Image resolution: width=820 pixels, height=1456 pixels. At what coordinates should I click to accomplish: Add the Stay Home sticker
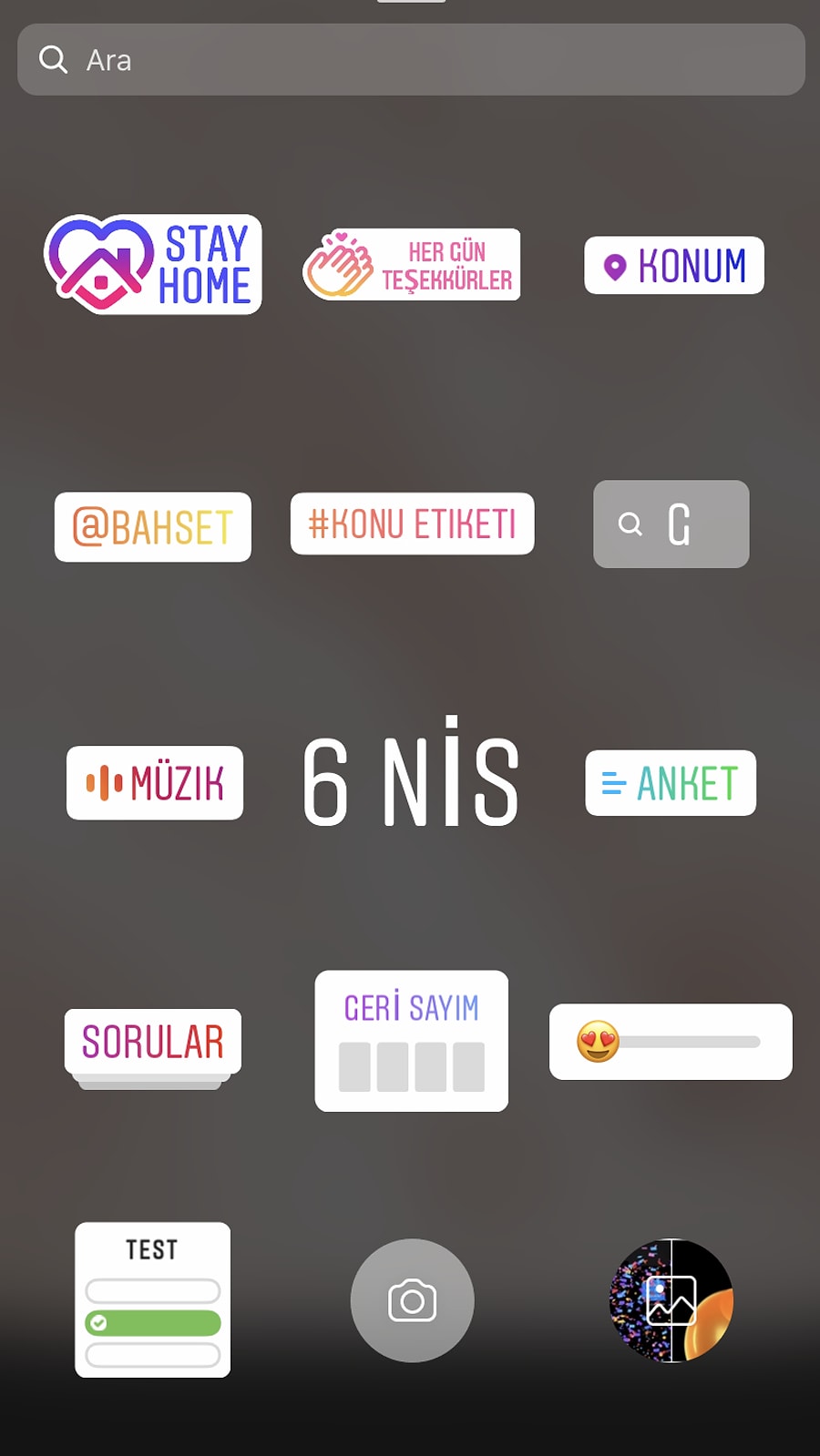tap(153, 265)
